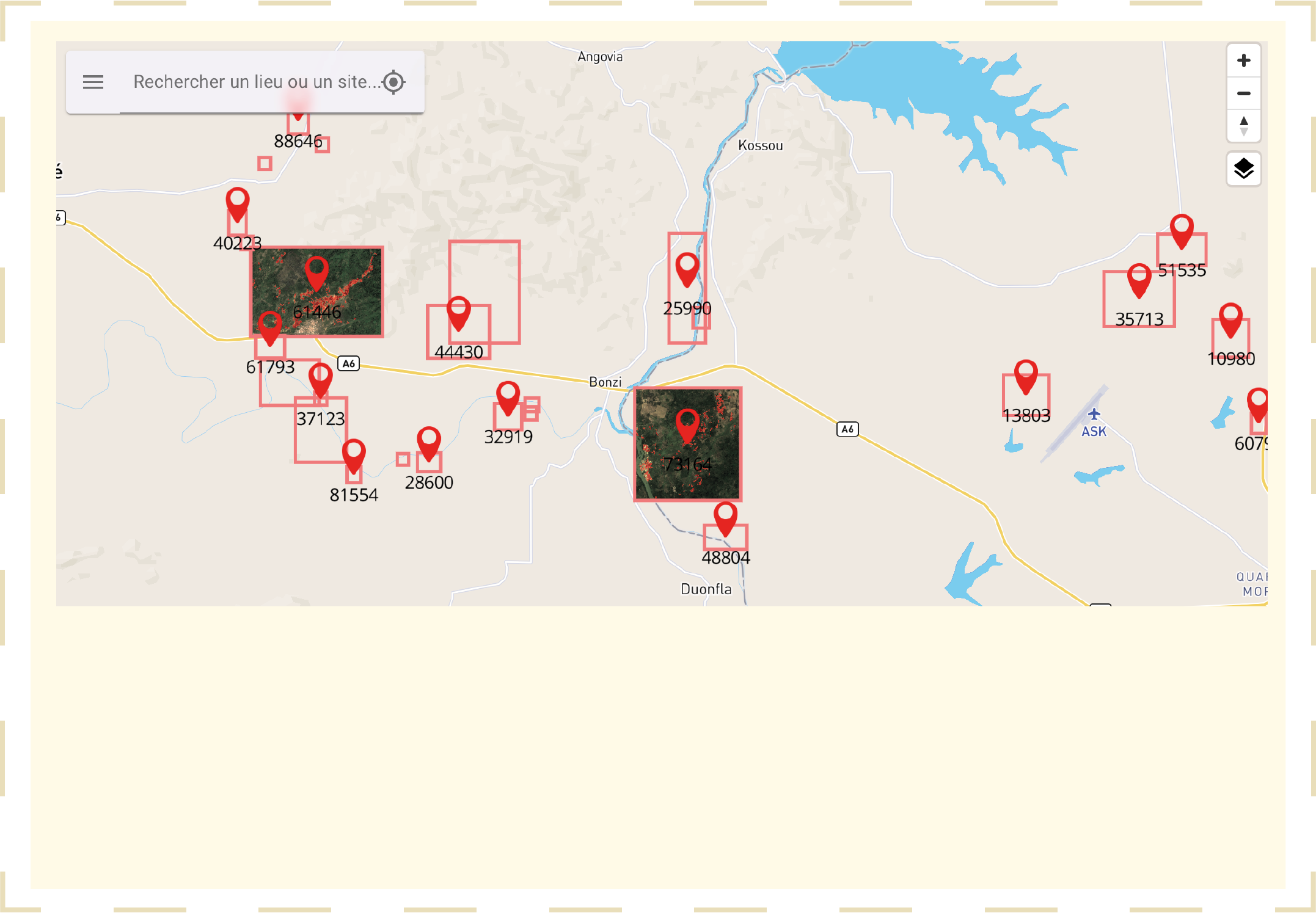Viewport: 1316px width, 913px height.
Task: Select map marker 73164
Action: pos(687,424)
